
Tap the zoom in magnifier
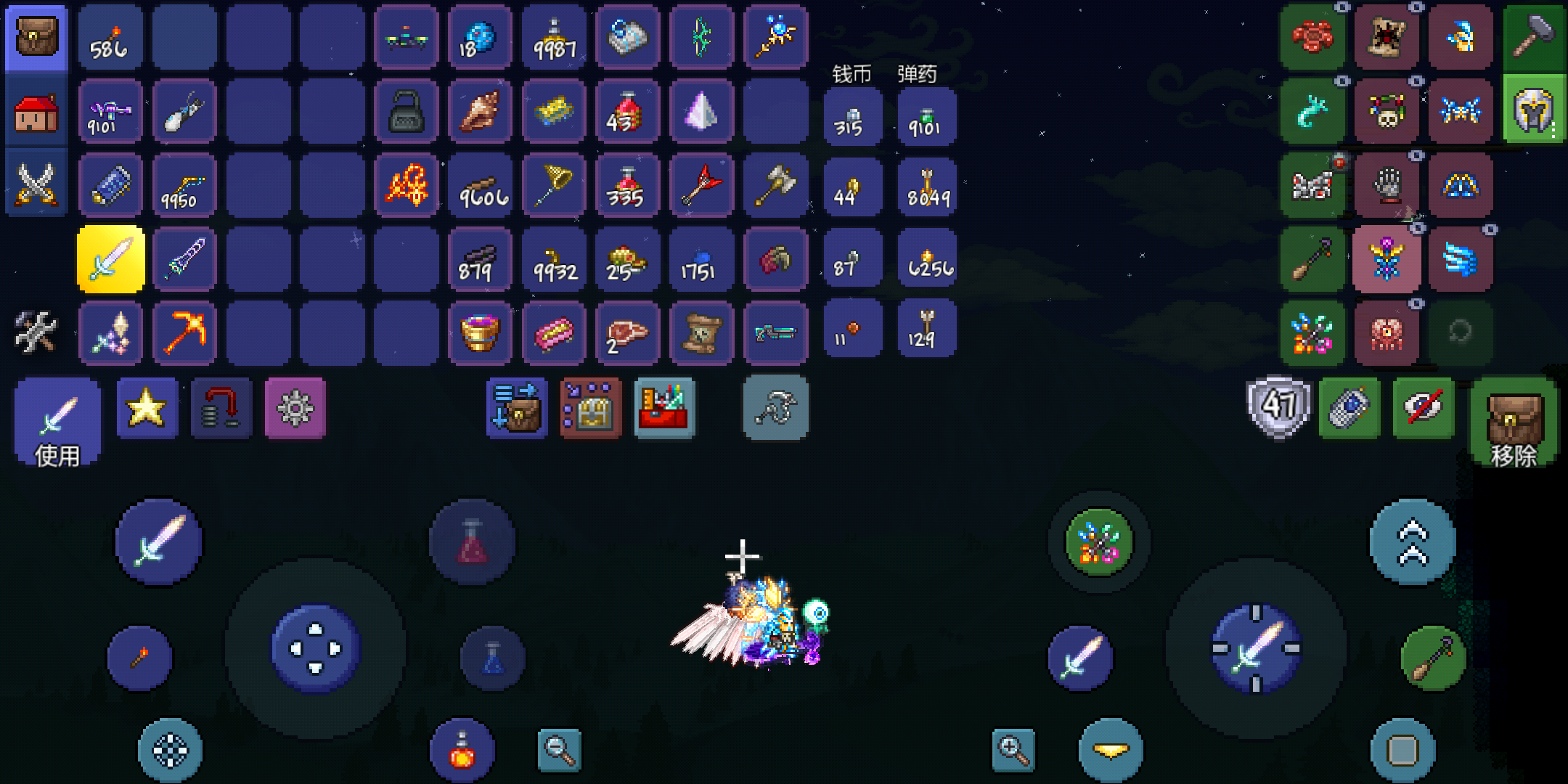coord(1013,750)
